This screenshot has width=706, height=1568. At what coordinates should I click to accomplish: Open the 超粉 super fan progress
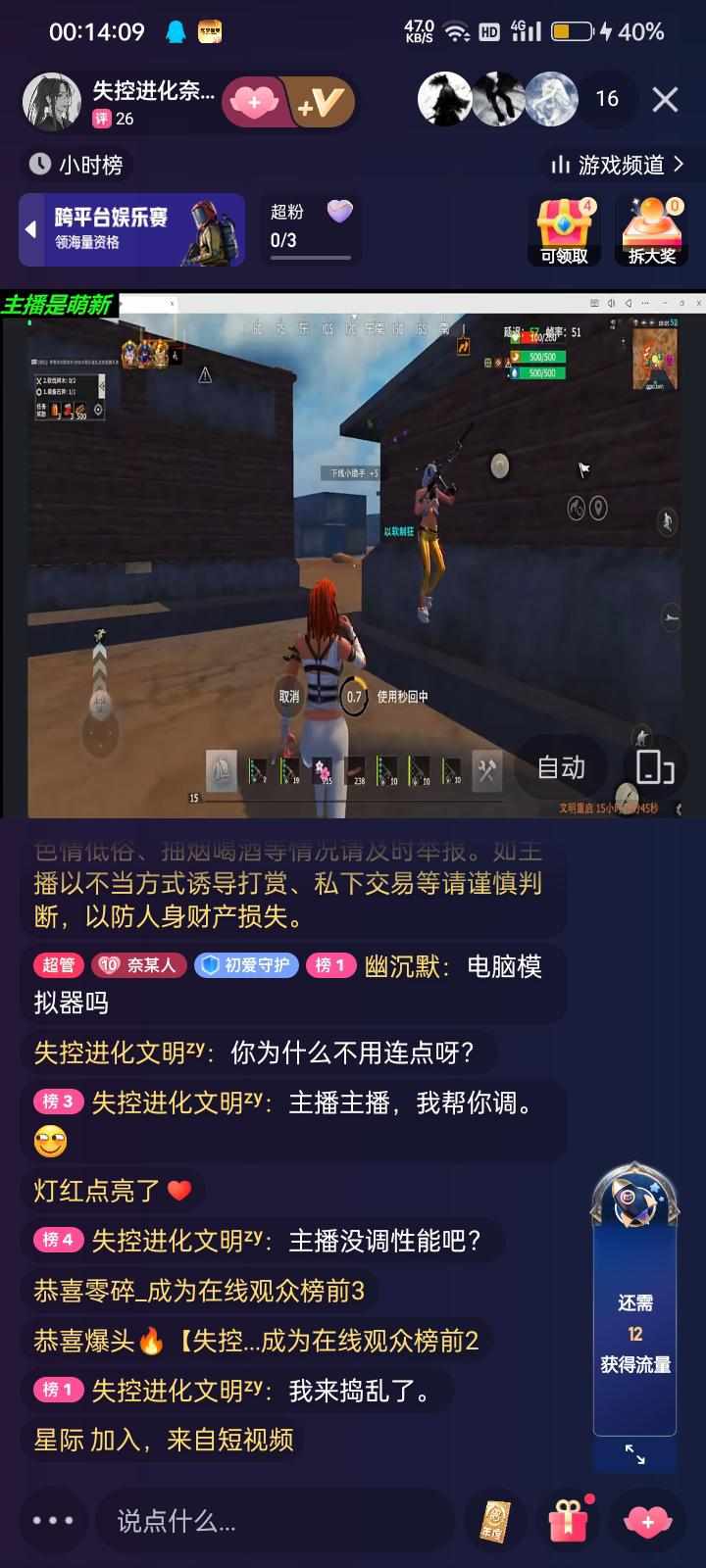coord(310,229)
